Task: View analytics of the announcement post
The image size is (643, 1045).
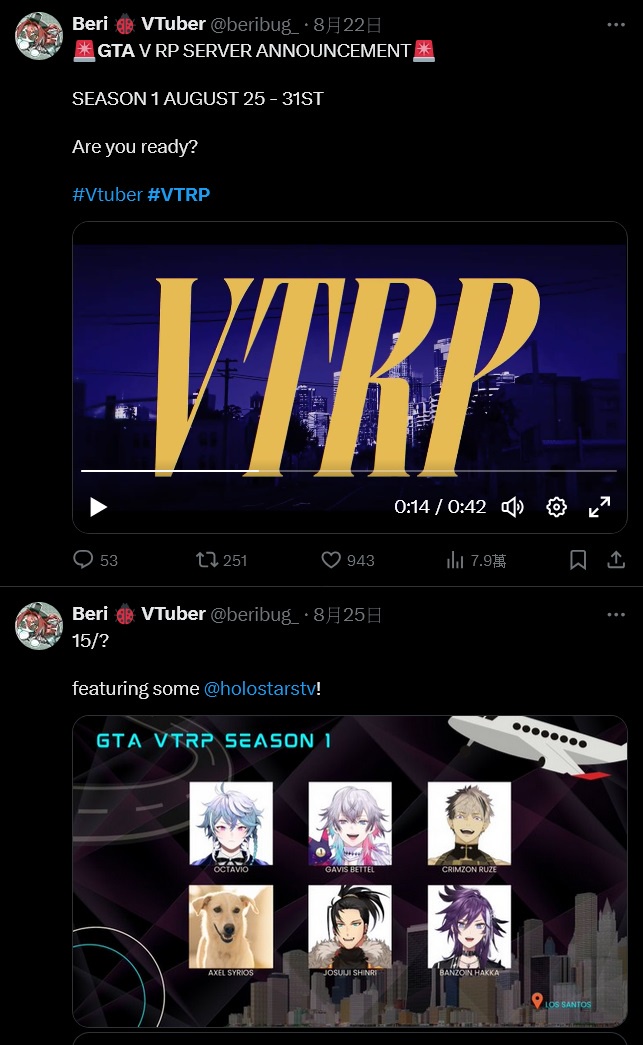Action: (x=455, y=560)
